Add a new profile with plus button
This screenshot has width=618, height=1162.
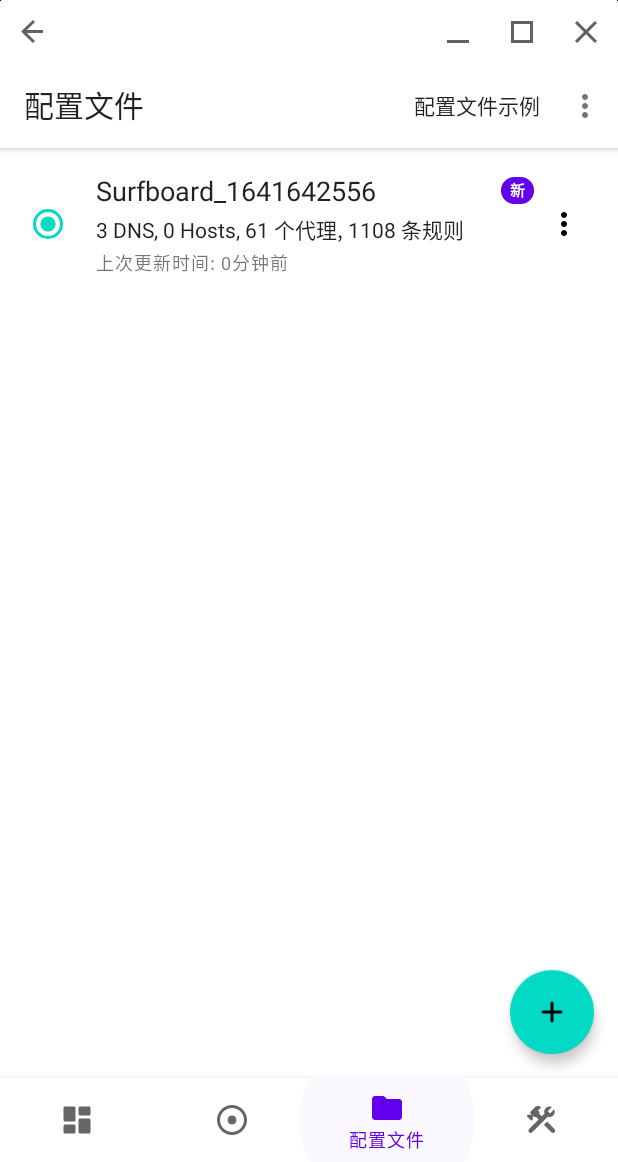tap(552, 1012)
